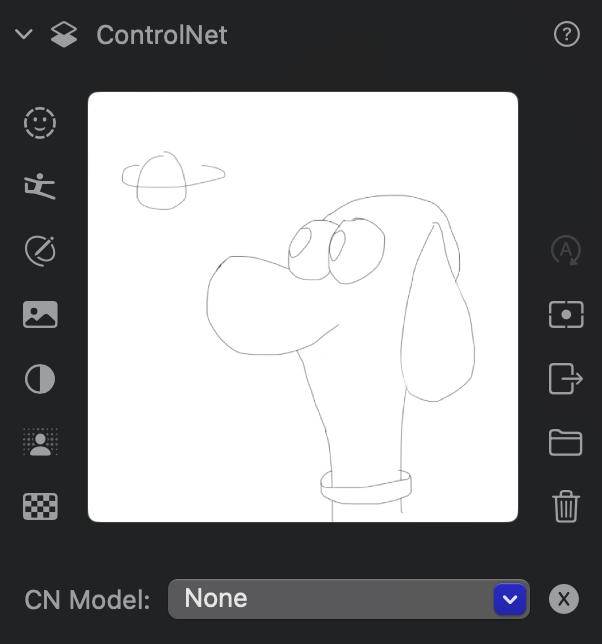Select the half-filled contrast circle icon
The width and height of the screenshot is (602, 644).
[40, 379]
